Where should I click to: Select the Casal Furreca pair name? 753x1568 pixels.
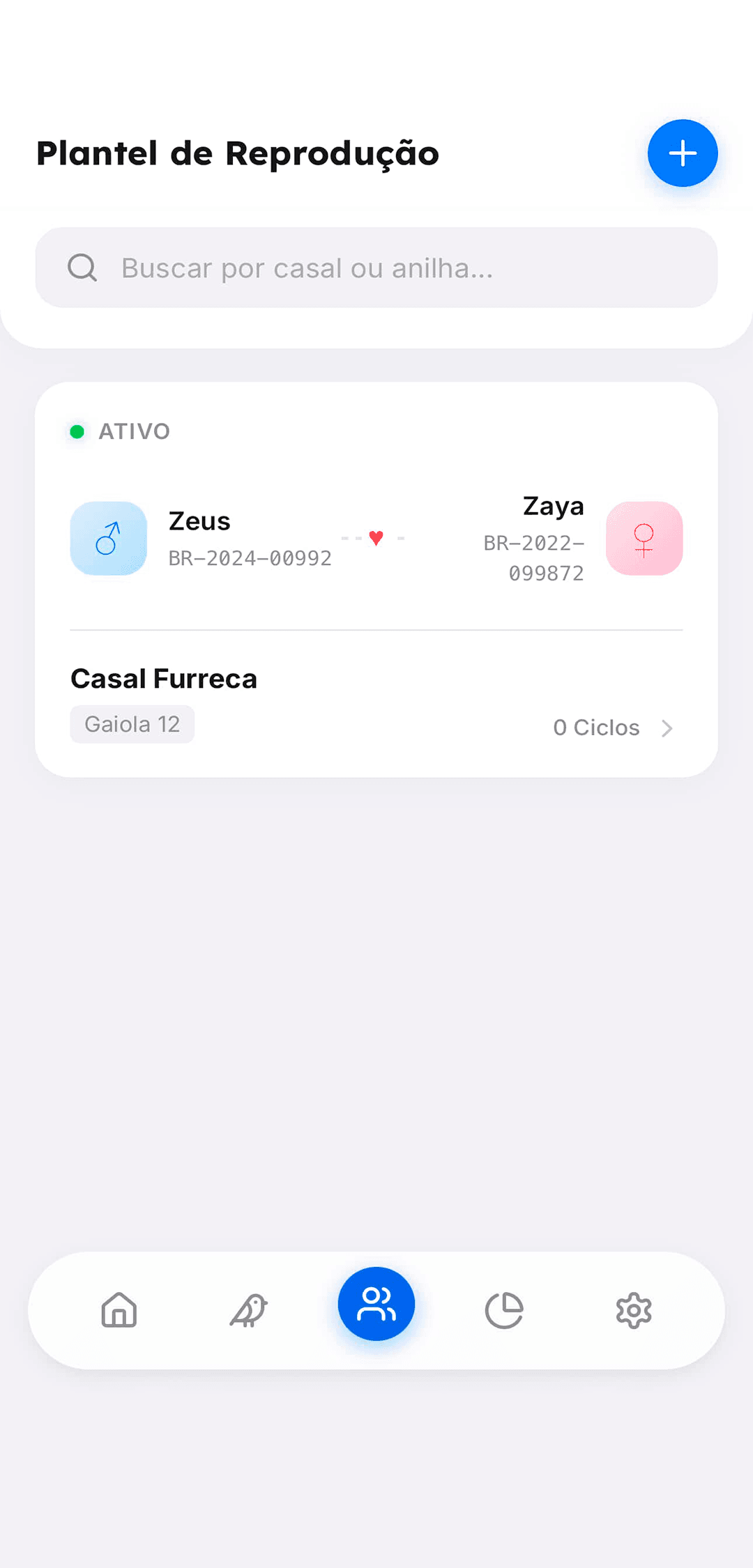[x=164, y=677]
